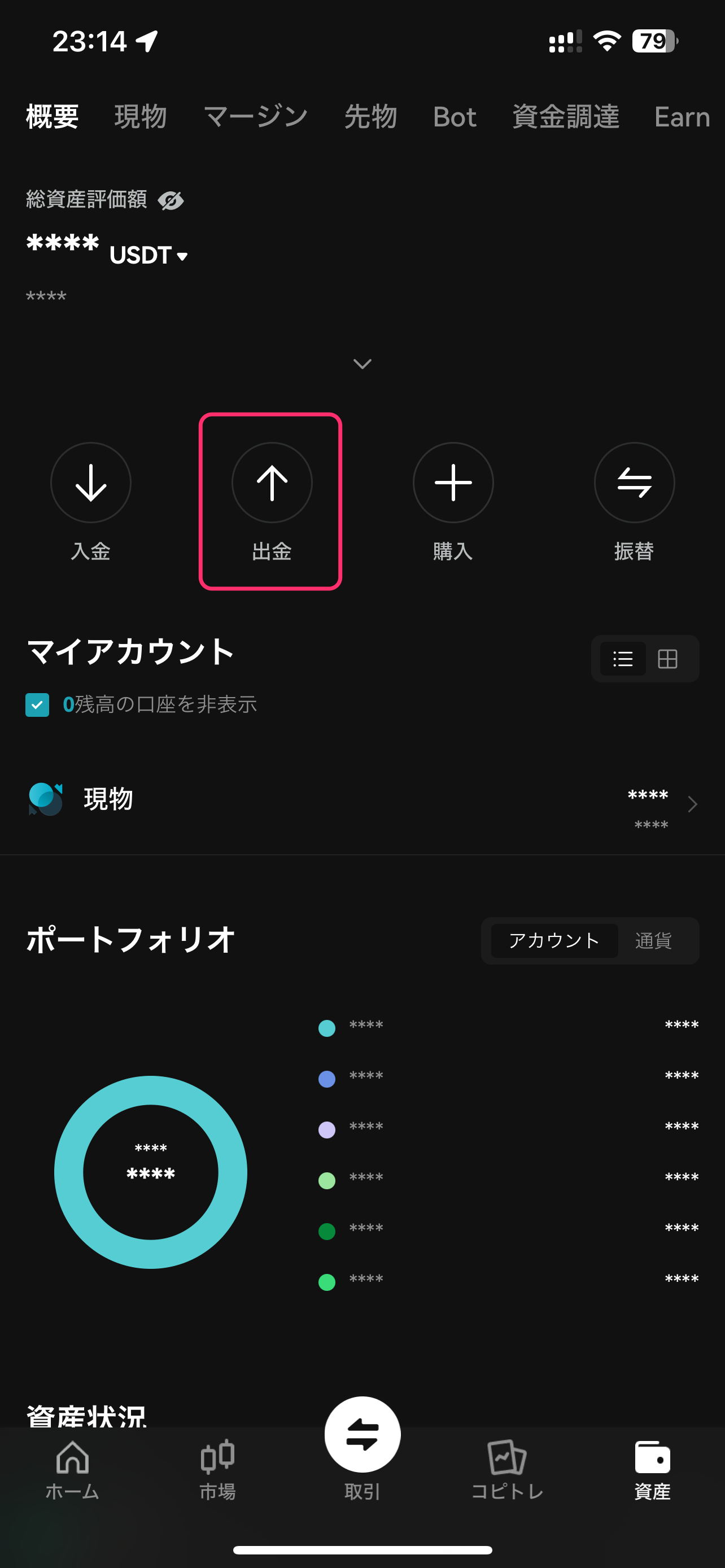Viewport: 725px width, 1568px height.
Task: Uncheck 0残高の口座を非表示 checkbox
Action: 37,705
